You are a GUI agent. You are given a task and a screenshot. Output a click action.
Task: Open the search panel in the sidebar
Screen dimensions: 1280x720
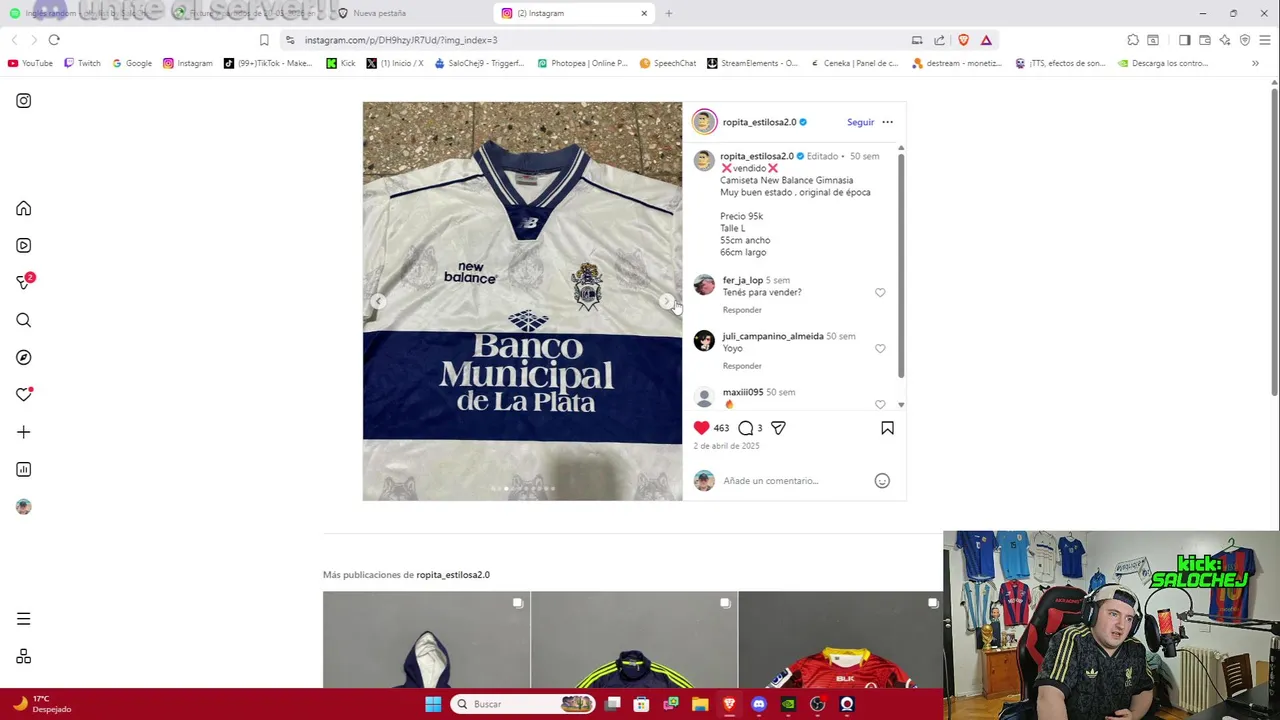coord(24,320)
